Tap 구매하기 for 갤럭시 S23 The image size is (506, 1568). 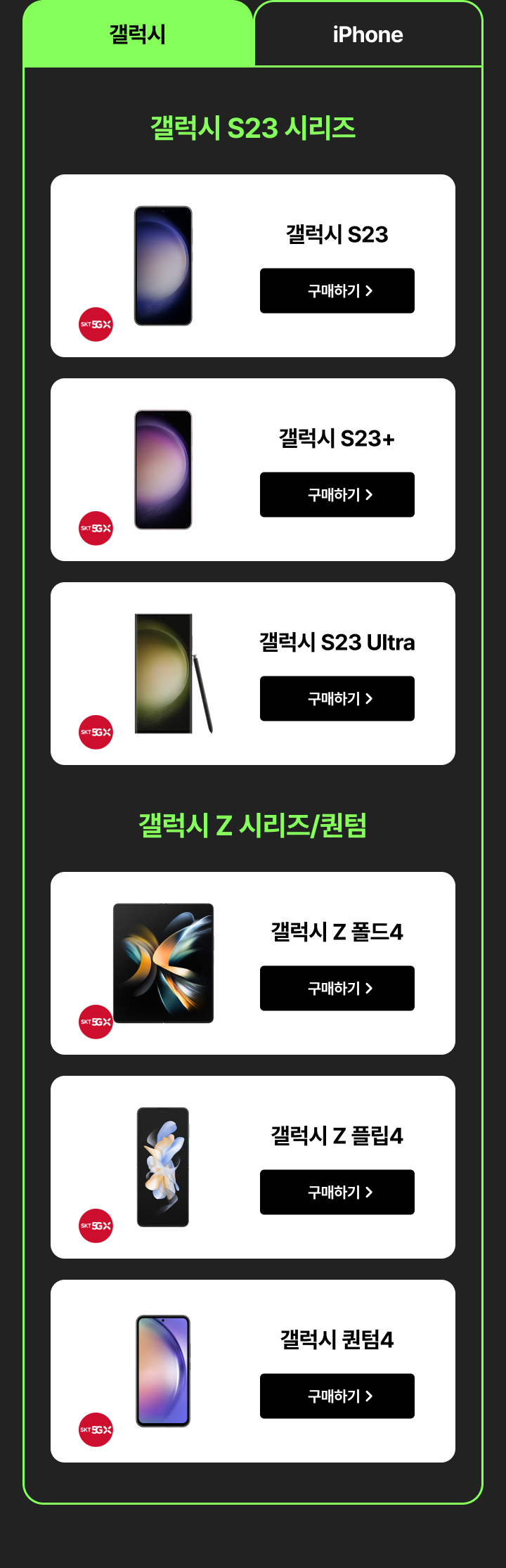pos(337,290)
